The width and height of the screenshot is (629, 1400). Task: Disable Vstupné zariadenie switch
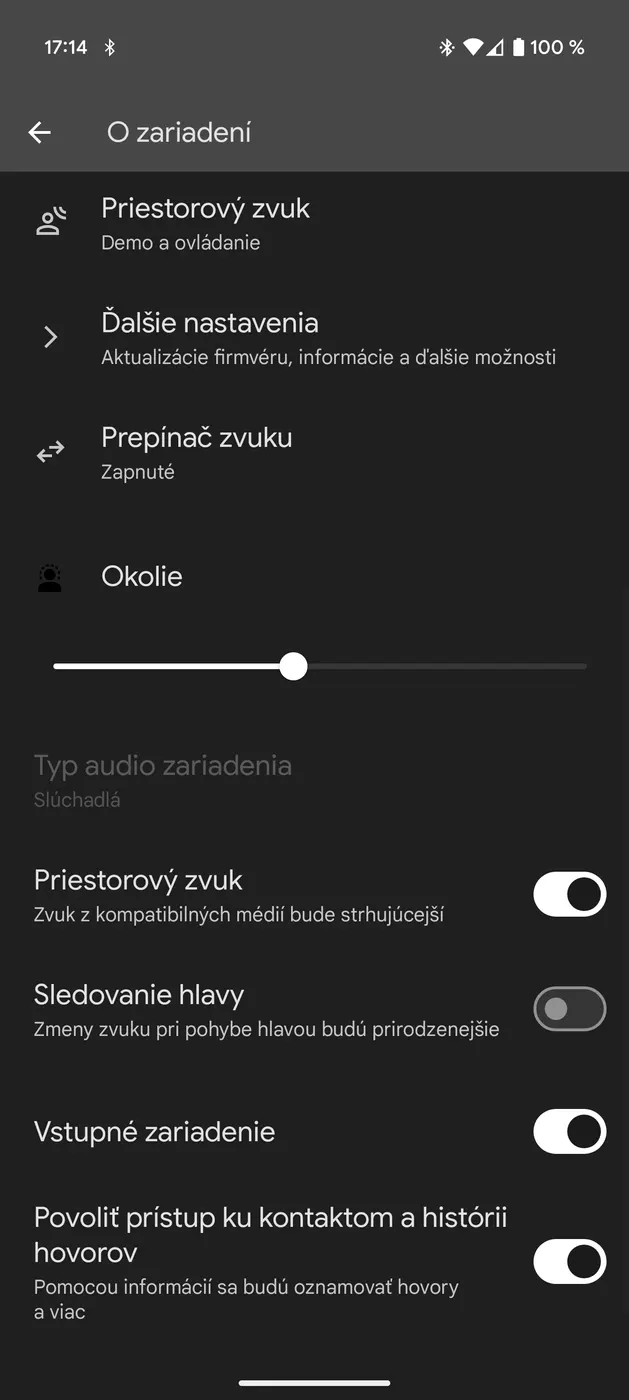569,1132
